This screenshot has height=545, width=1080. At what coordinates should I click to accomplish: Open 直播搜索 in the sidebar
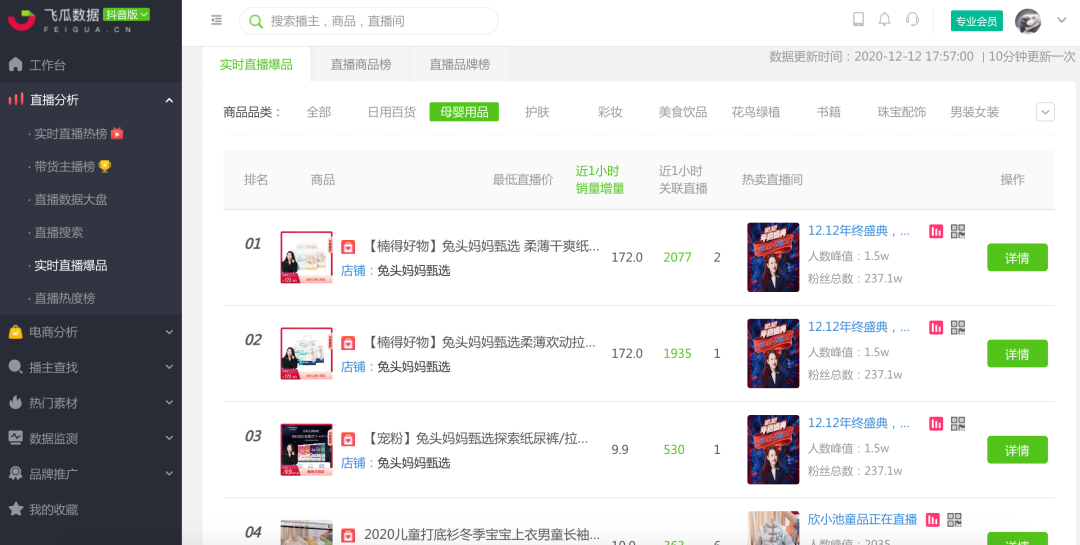pyautogui.click(x=58, y=233)
